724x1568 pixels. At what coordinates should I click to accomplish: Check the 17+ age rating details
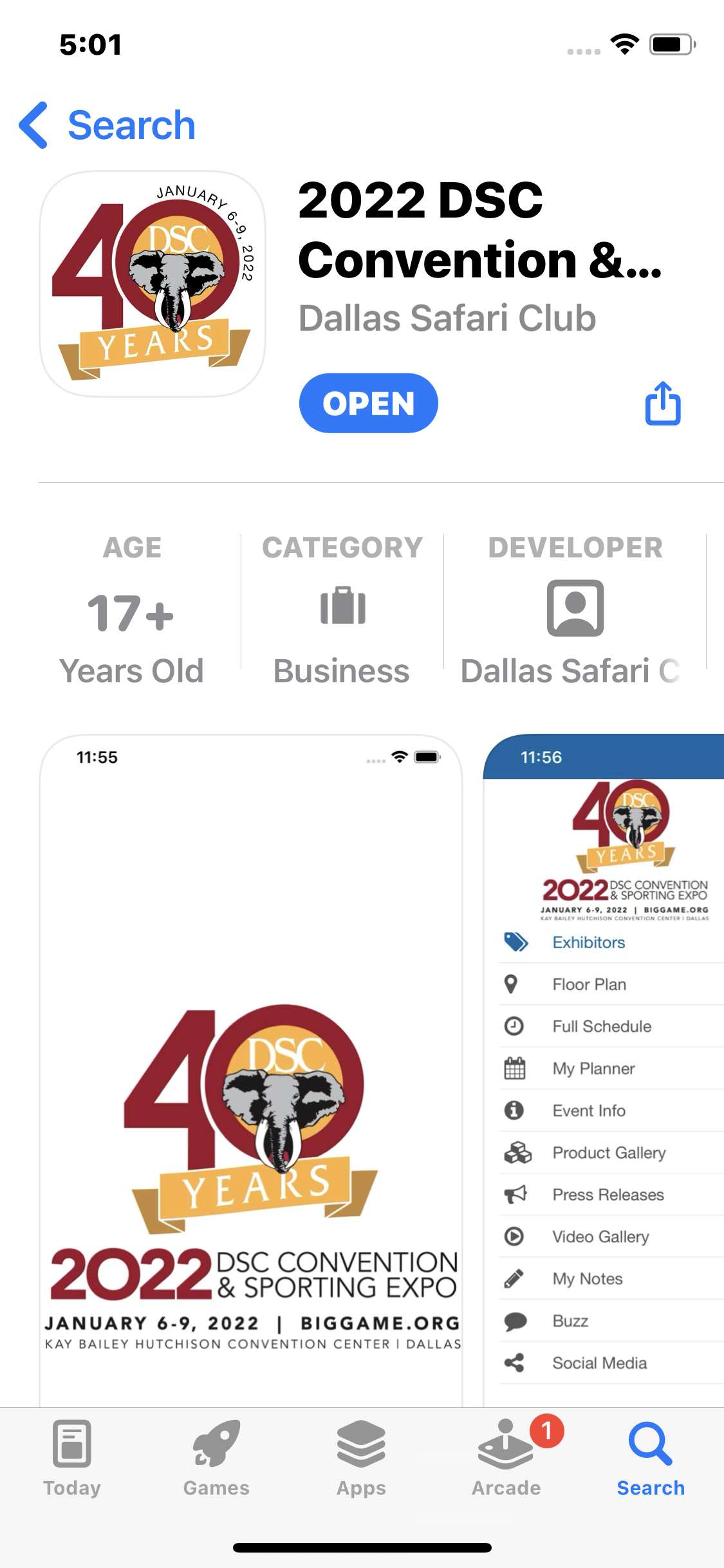point(132,608)
